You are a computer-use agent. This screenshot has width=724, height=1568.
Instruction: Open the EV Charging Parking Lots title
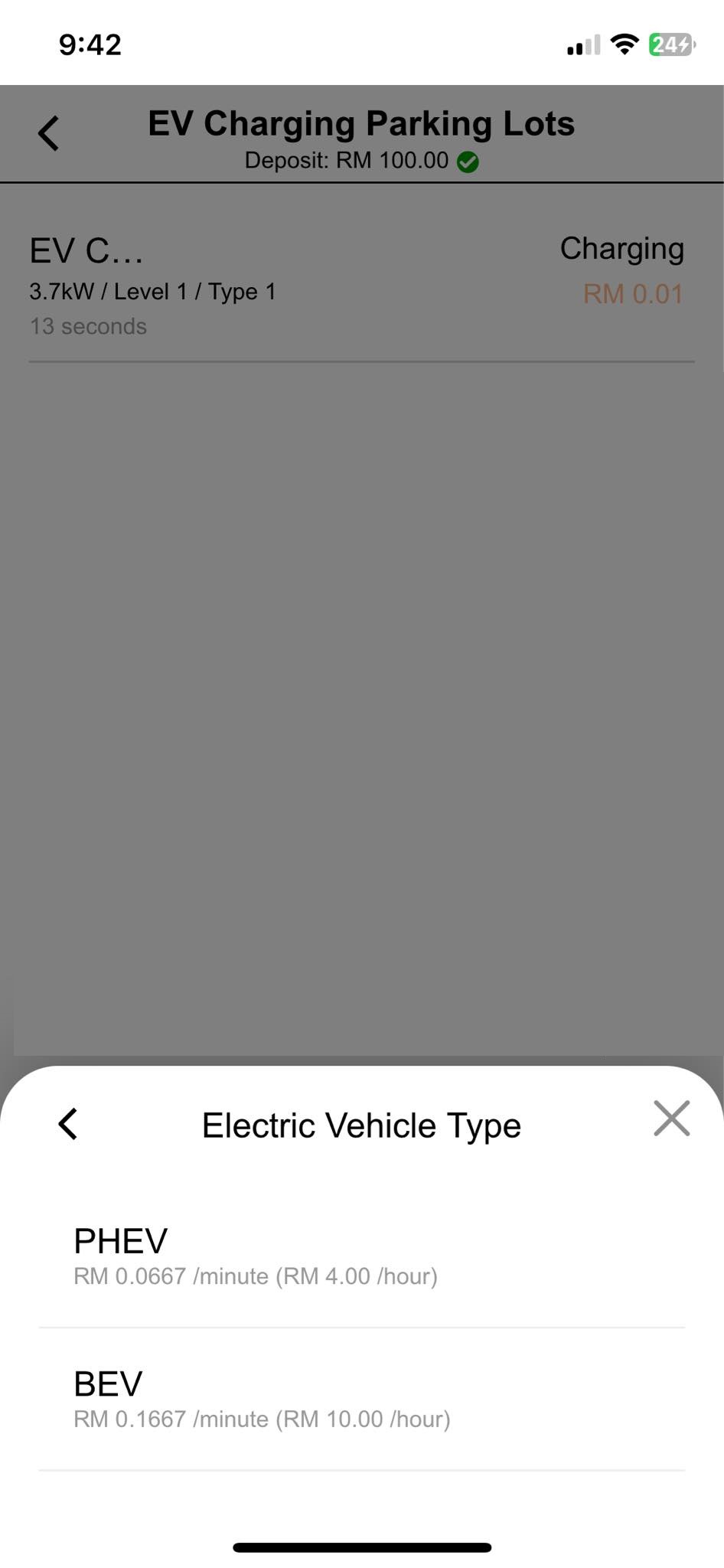coord(361,122)
